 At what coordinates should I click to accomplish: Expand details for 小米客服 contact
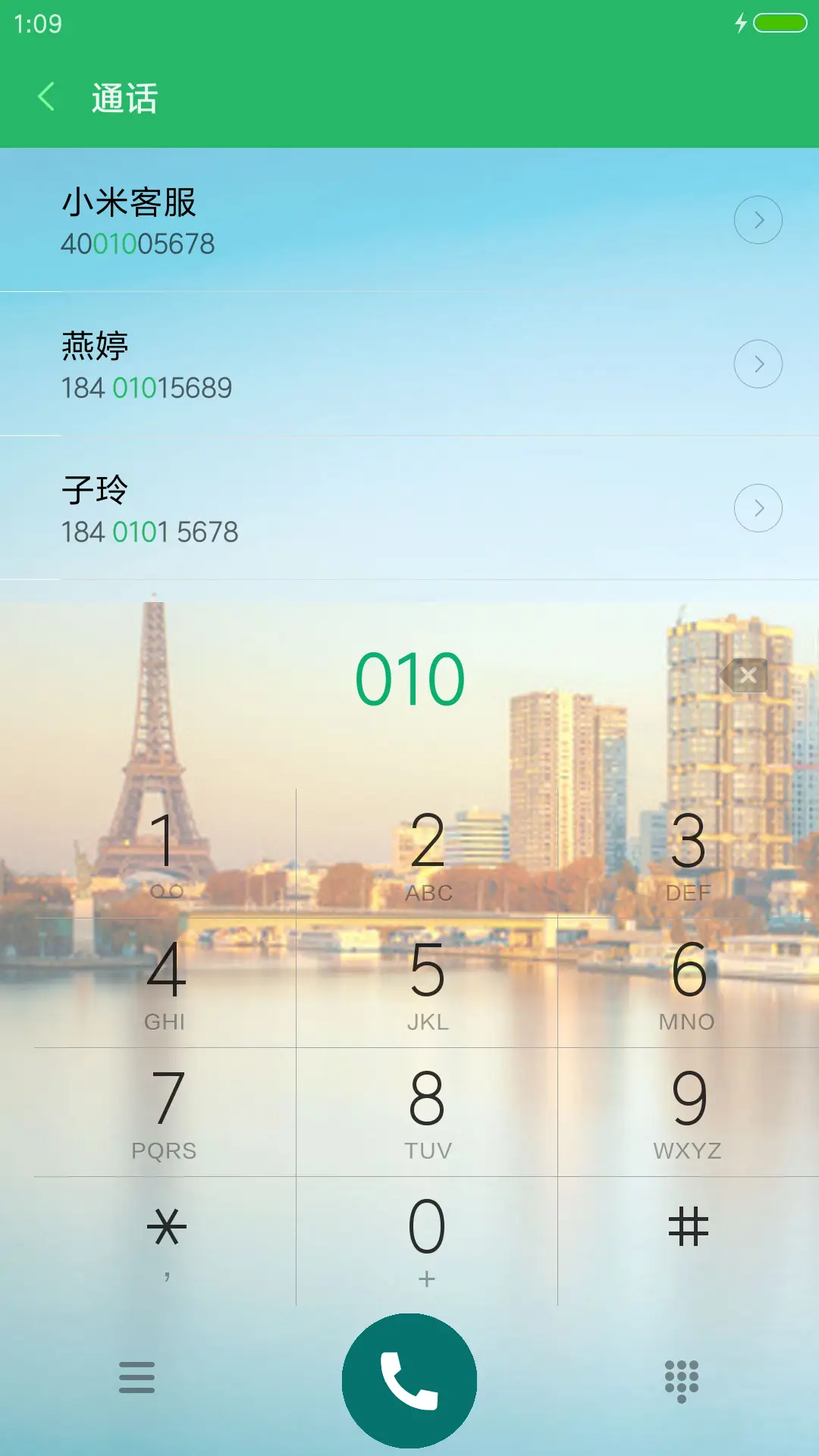(x=758, y=219)
